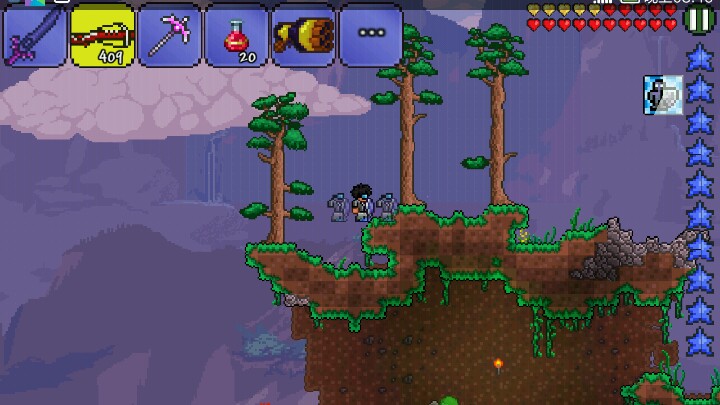
Task: Select the dark sword in the hotbar
Action: 35,36
